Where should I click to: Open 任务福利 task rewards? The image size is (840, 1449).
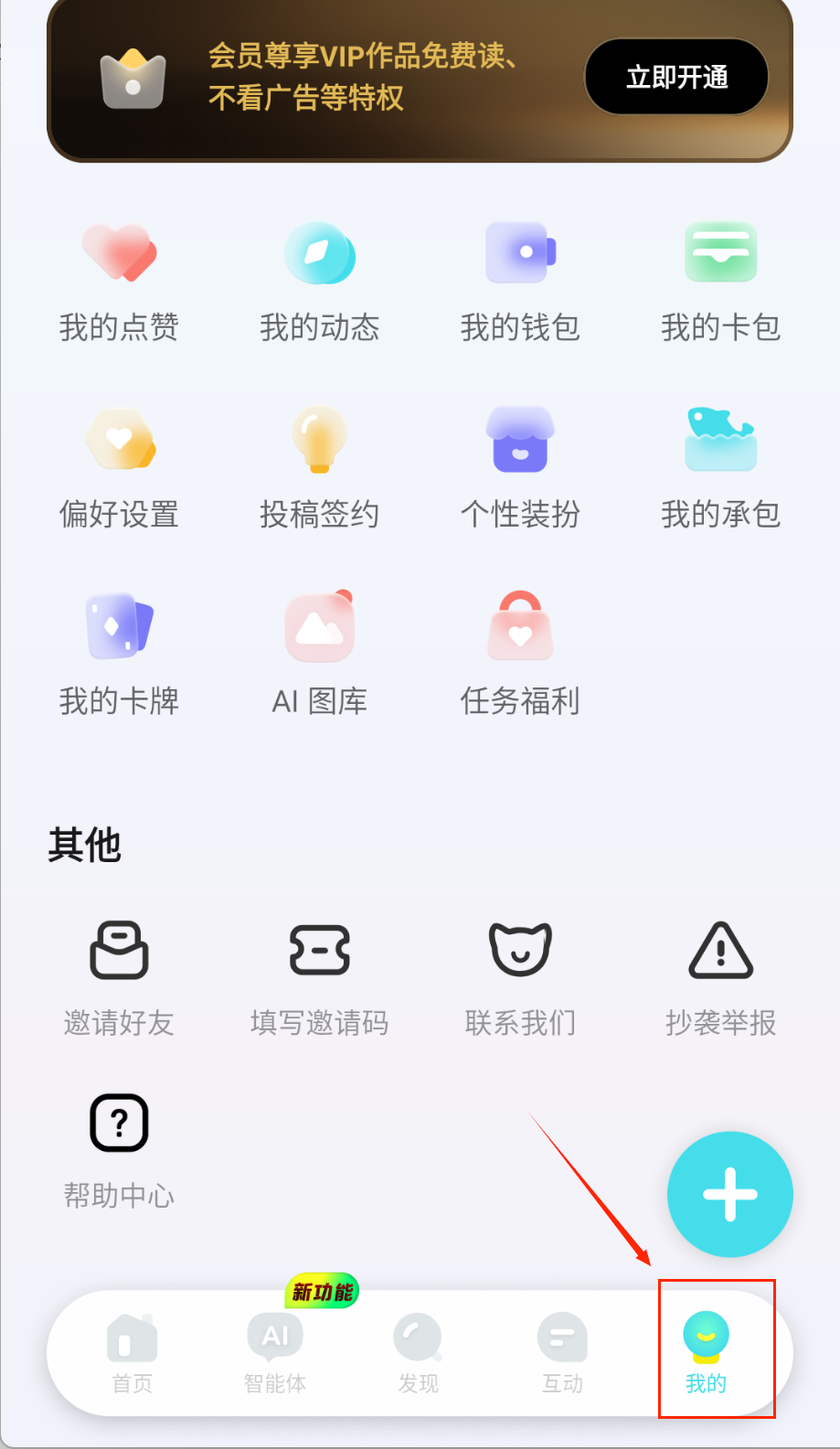(x=519, y=656)
